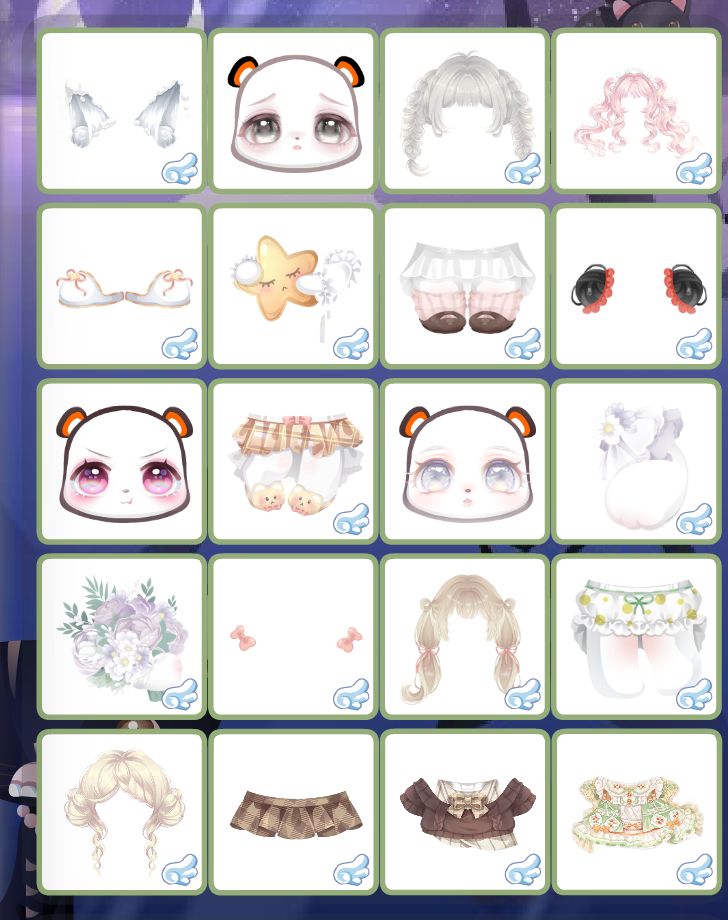Pick the pink curly twin-tail hair

635,110
